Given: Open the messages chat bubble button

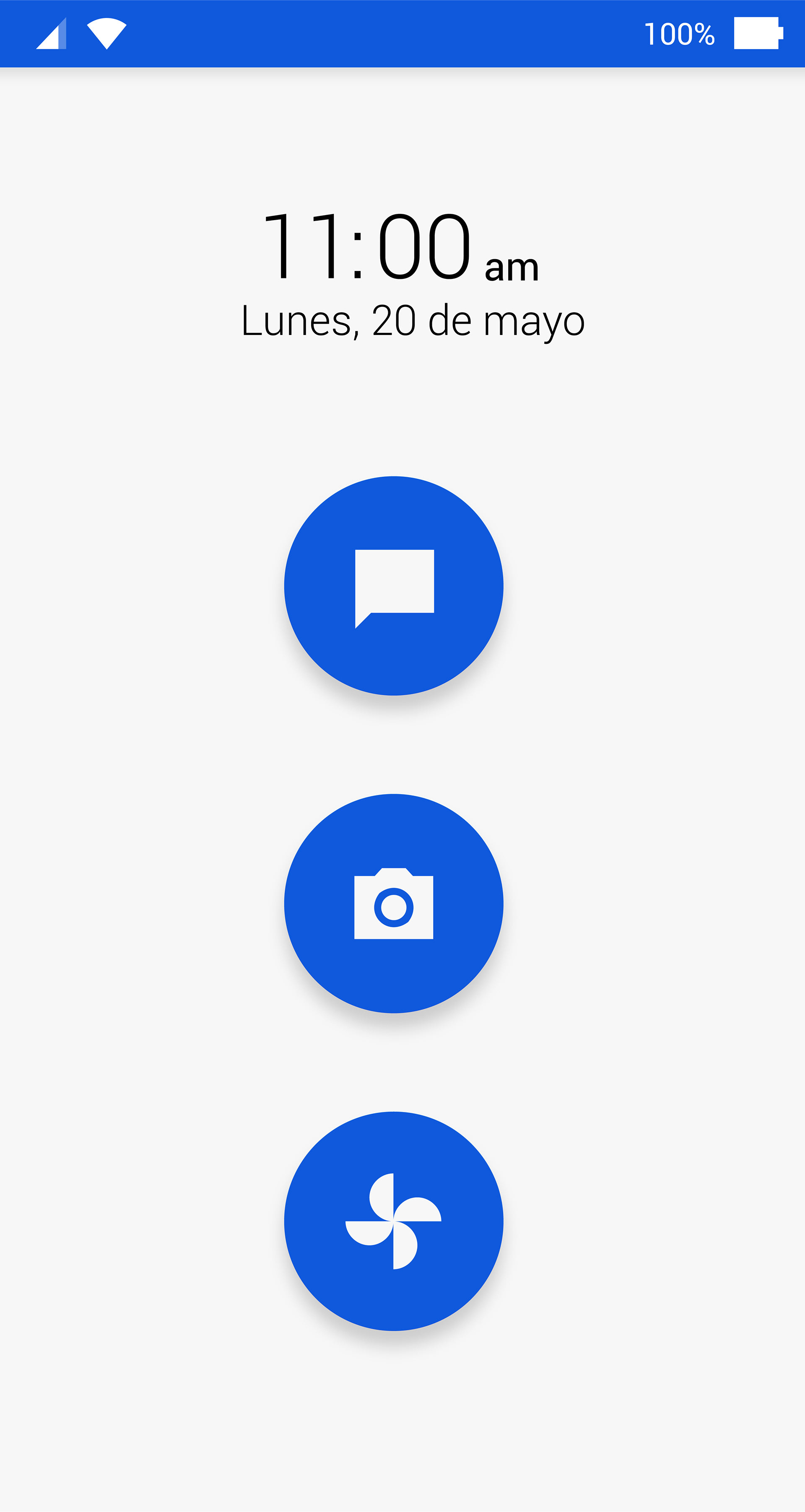Looking at the screenshot, I should pos(394,586).
